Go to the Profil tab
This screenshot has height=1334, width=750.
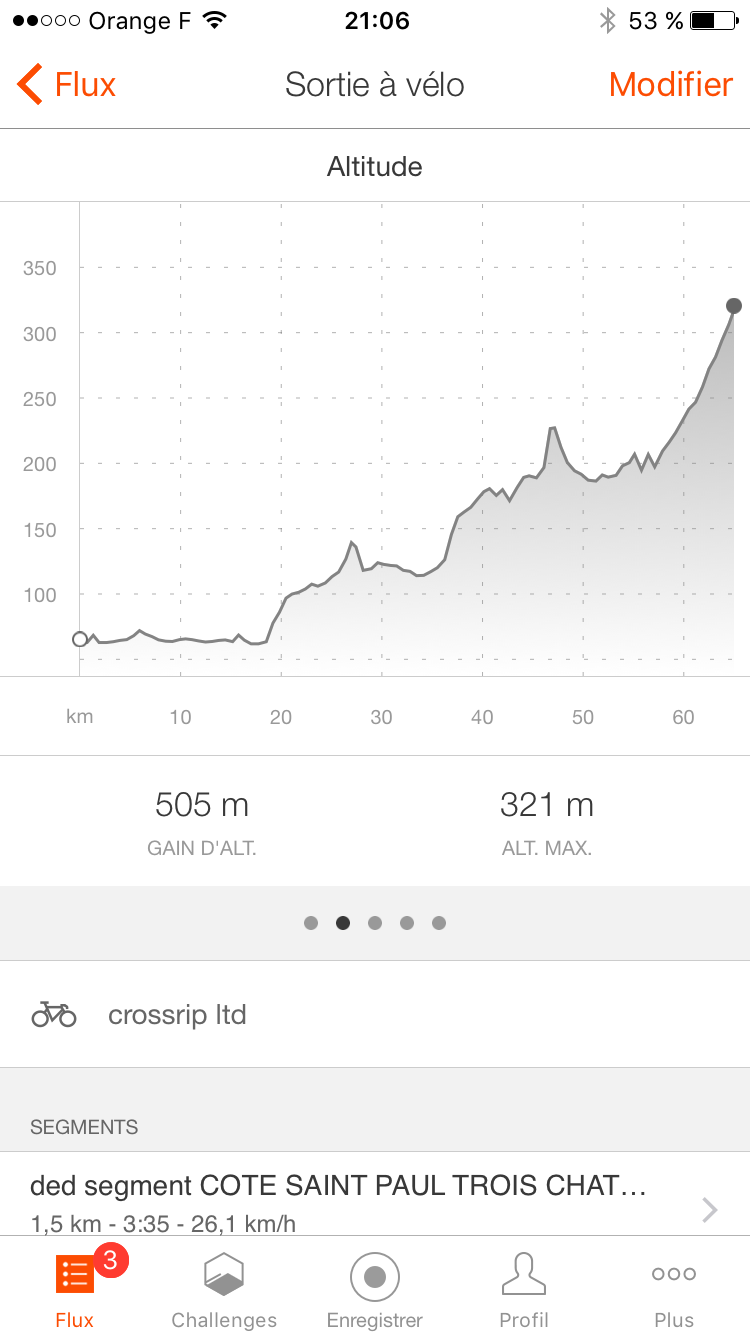pos(524,1290)
